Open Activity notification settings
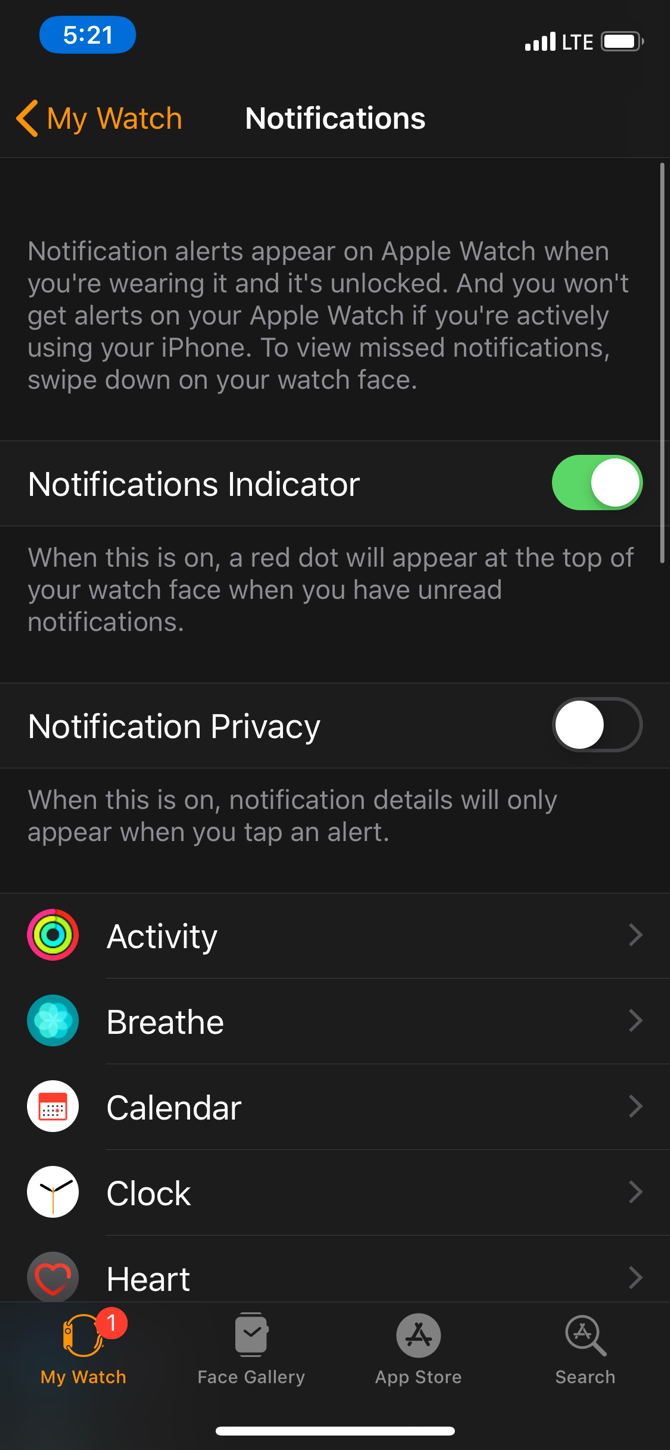The width and height of the screenshot is (670, 1450). tap(335, 936)
